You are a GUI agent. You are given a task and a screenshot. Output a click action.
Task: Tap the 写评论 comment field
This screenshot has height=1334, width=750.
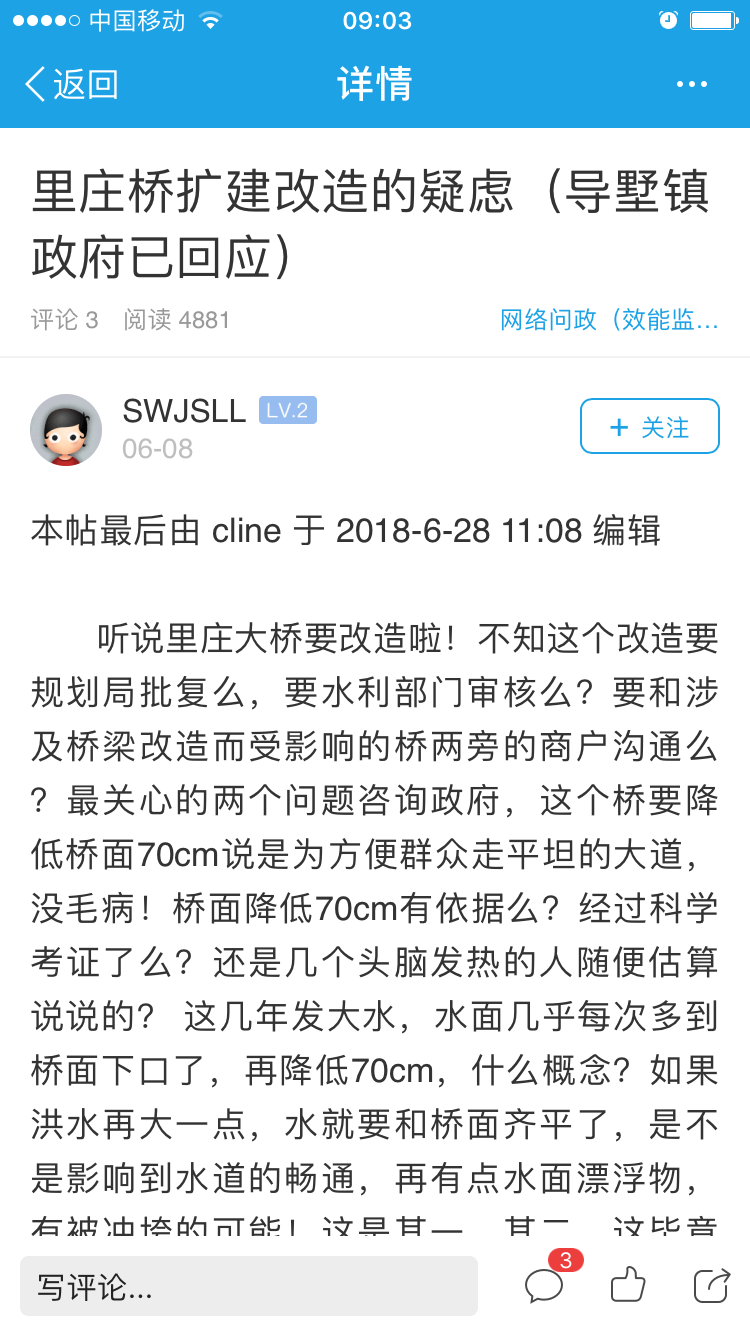pyautogui.click(x=248, y=1286)
